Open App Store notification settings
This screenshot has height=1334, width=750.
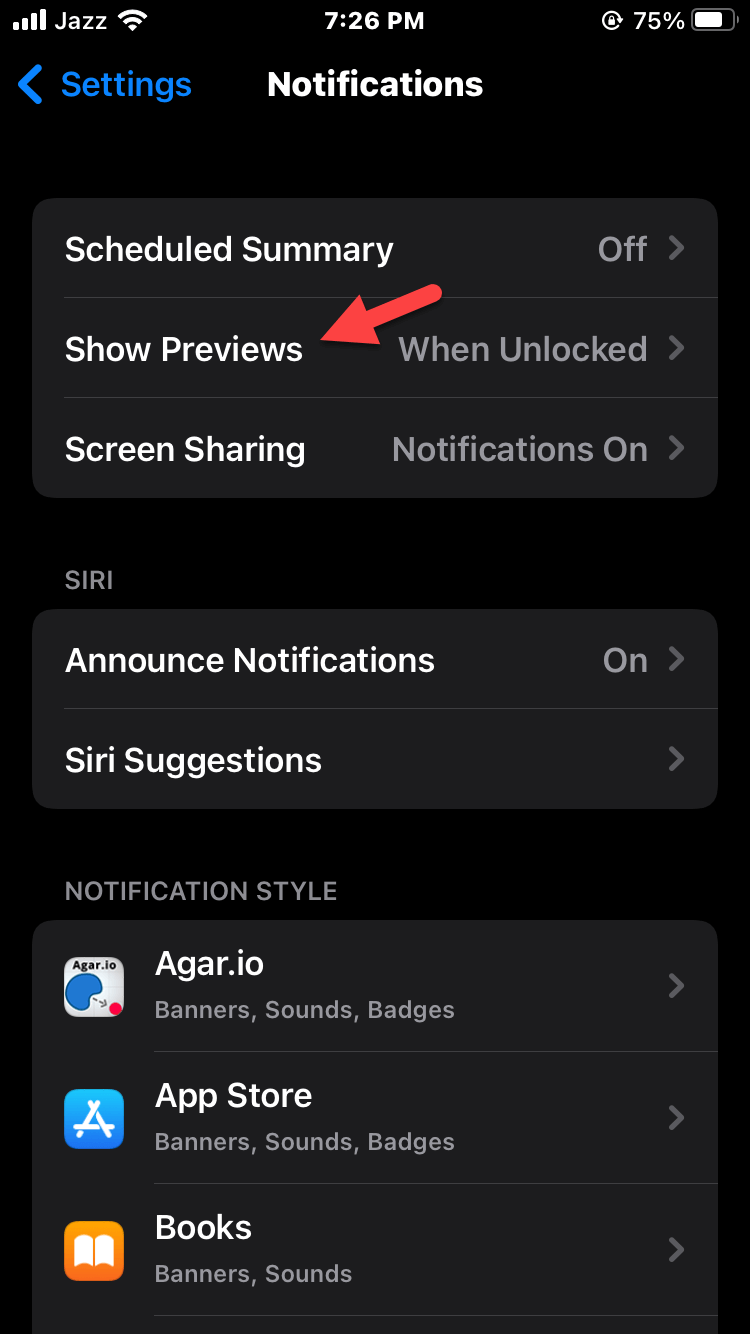click(375, 1117)
